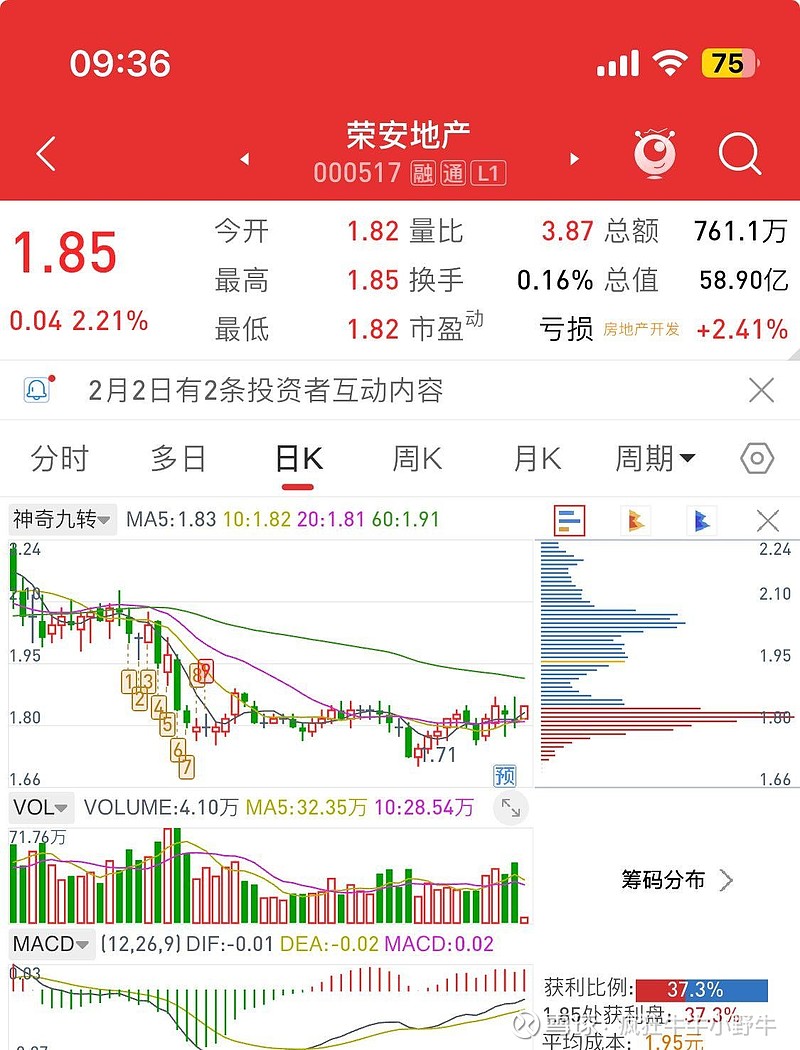Tap the back chevron to exit the stock page
This screenshot has height=1050, width=800.
coord(42,155)
